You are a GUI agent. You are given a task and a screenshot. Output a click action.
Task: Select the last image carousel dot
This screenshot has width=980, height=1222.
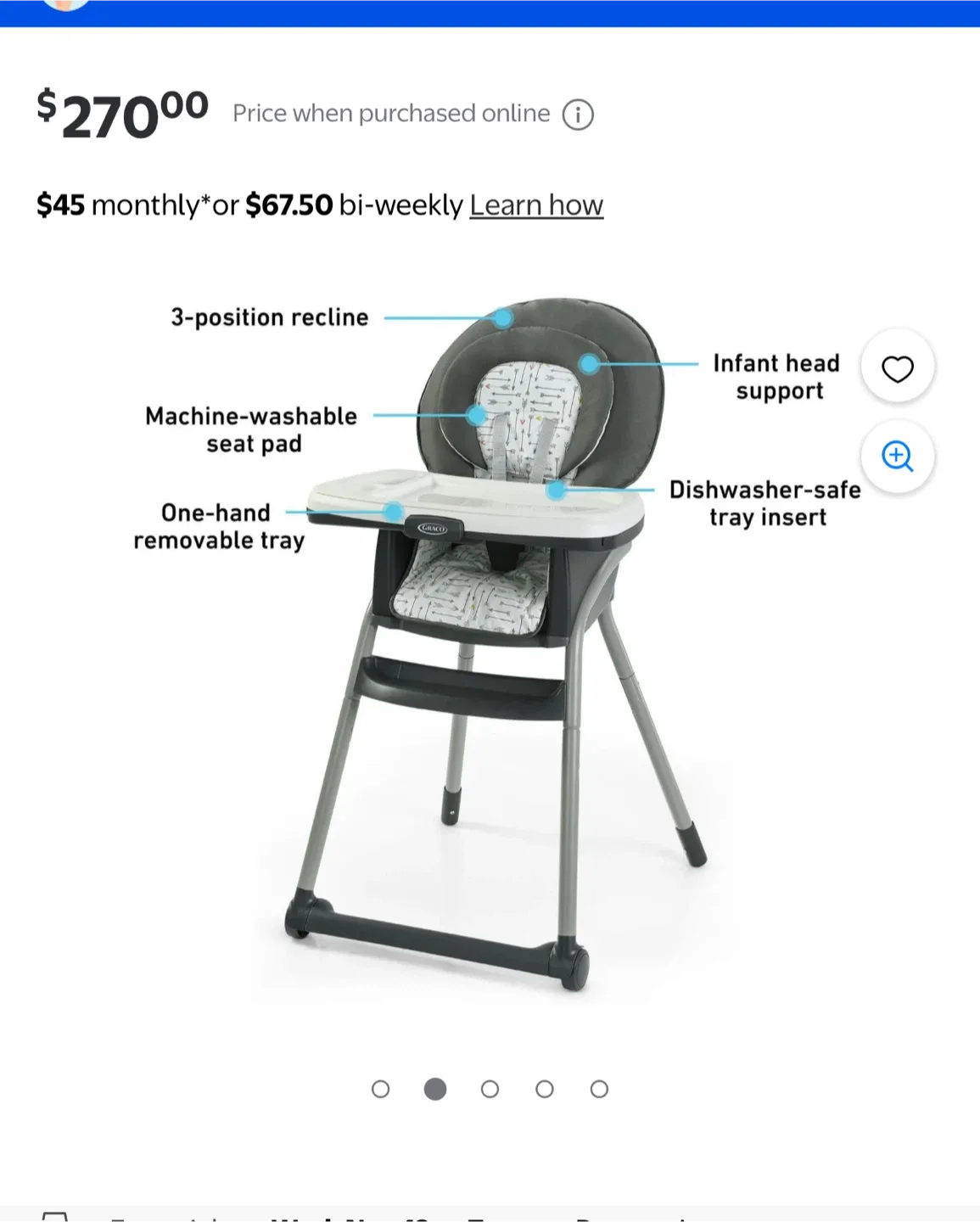(x=599, y=1089)
